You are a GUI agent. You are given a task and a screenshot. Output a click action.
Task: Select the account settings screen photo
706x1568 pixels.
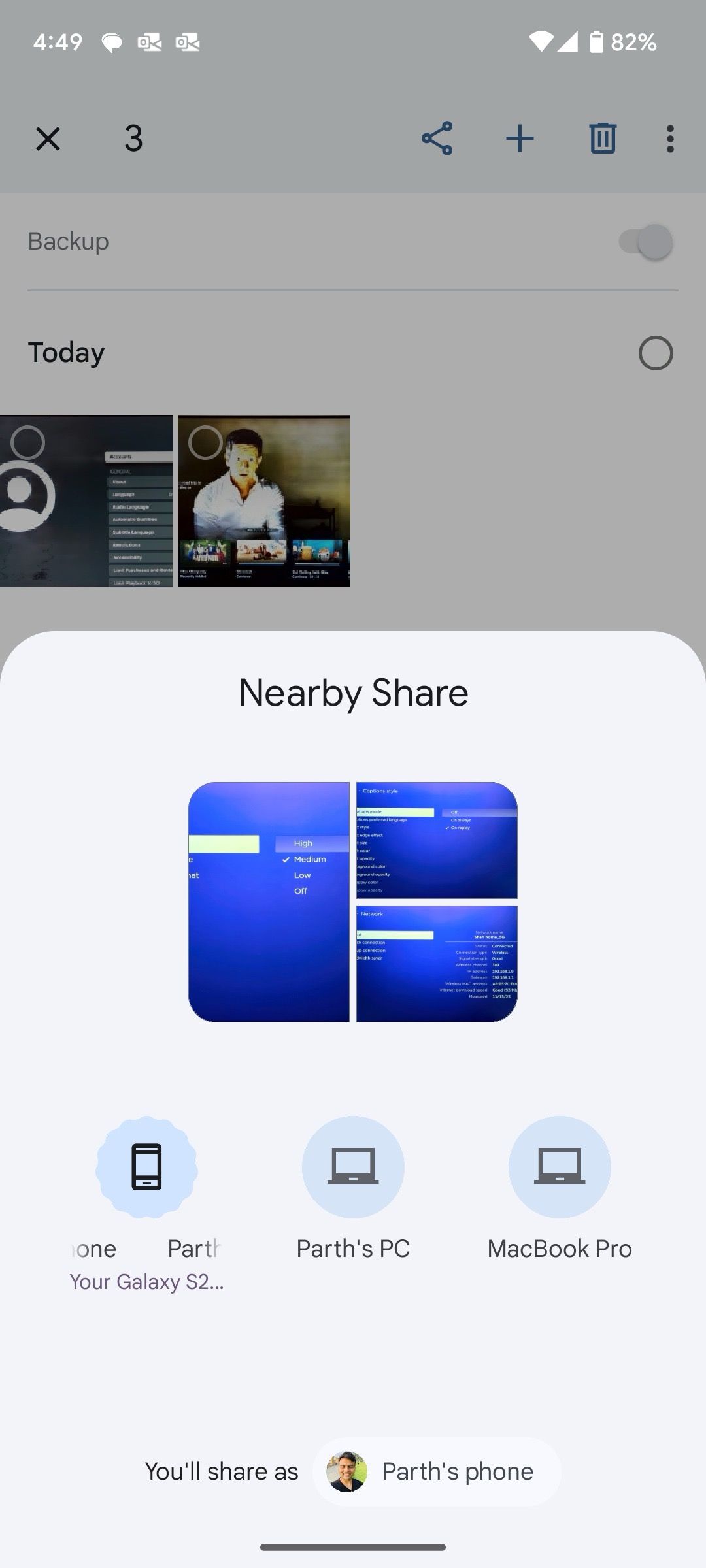tap(86, 501)
